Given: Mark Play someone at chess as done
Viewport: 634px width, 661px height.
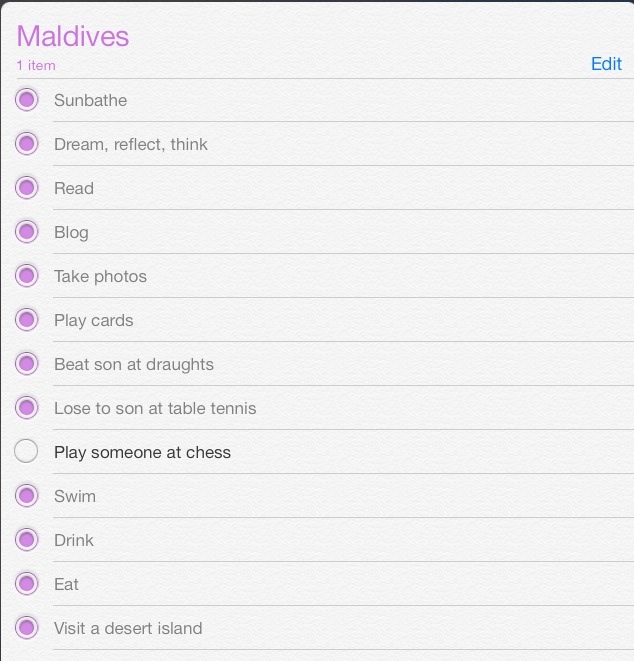Looking at the screenshot, I should point(27,452).
